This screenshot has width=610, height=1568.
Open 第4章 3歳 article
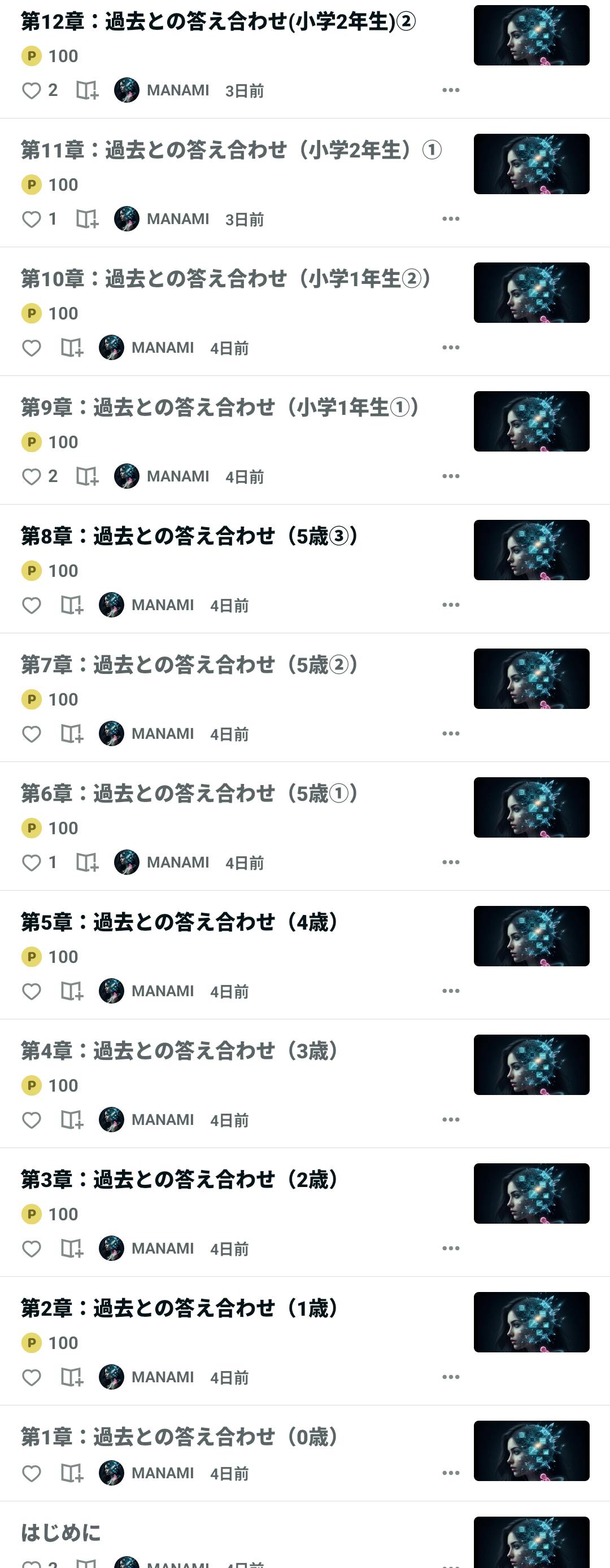coord(179,1051)
